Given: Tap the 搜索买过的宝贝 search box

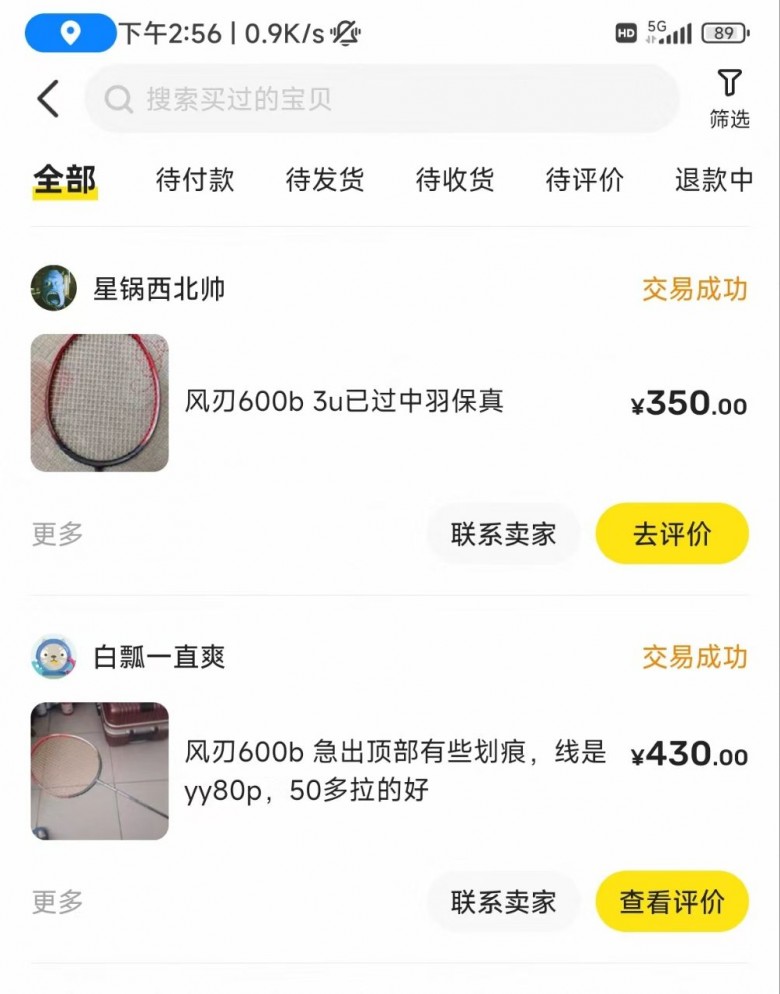Looking at the screenshot, I should pyautogui.click(x=381, y=99).
